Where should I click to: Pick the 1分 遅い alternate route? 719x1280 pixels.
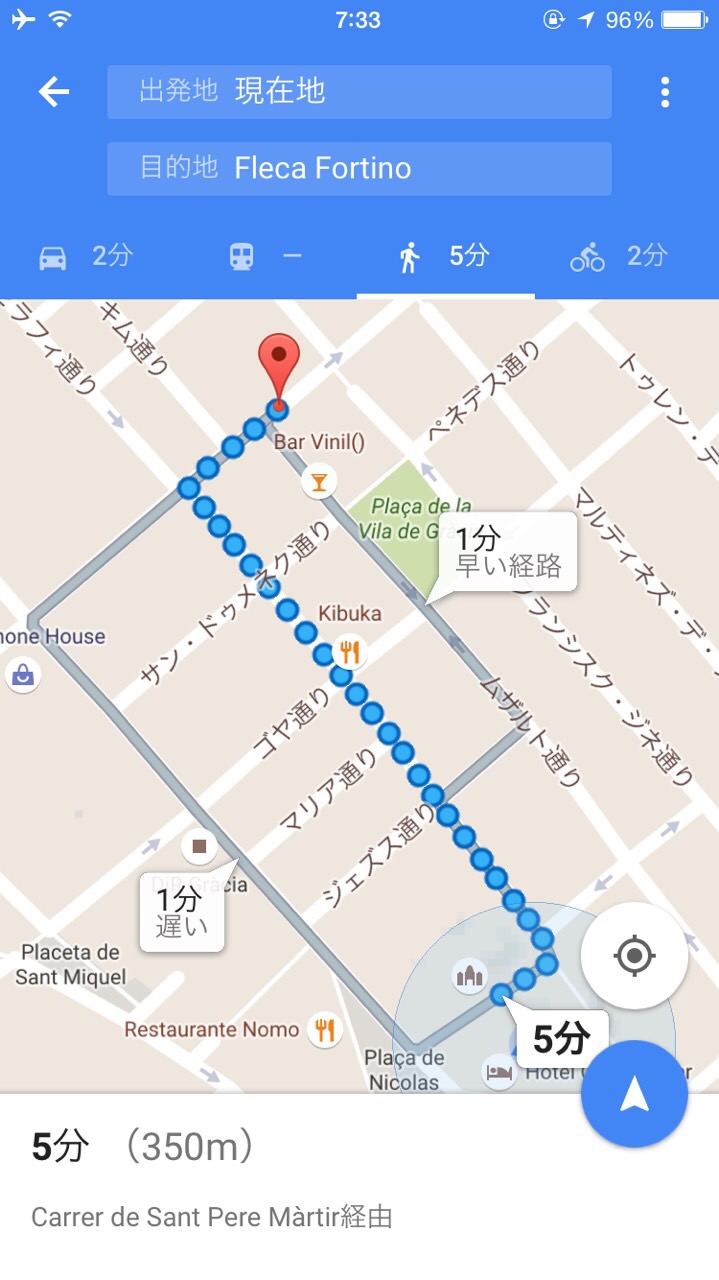point(181,912)
